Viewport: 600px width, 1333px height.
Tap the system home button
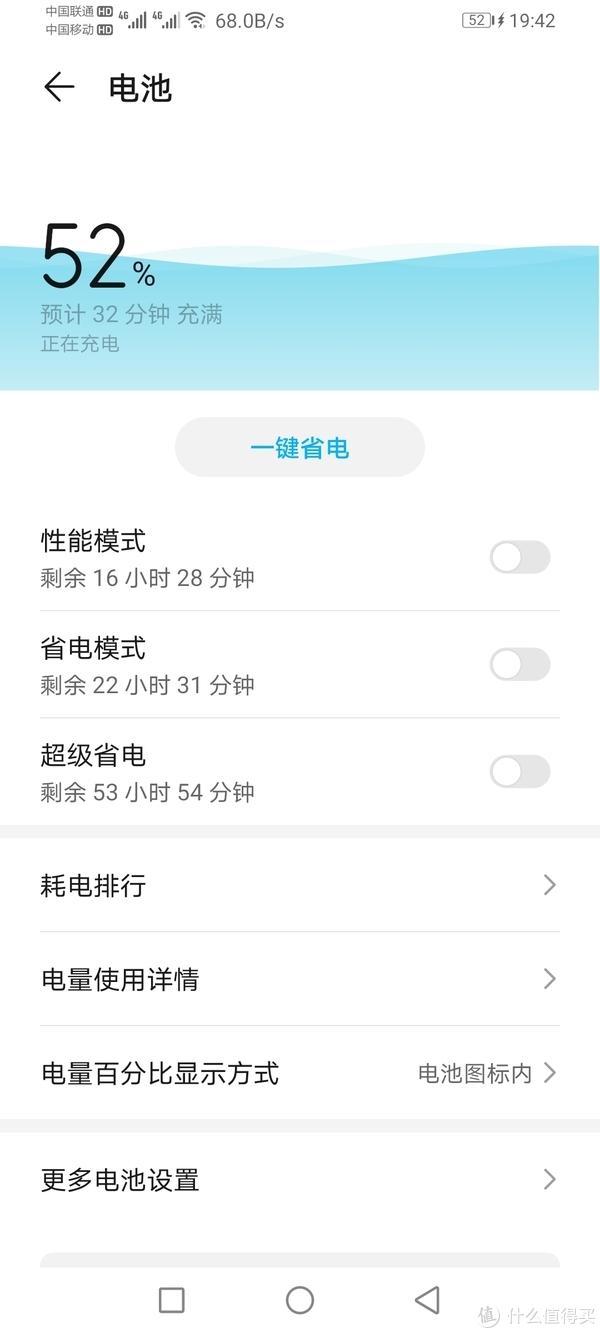[x=300, y=1299]
